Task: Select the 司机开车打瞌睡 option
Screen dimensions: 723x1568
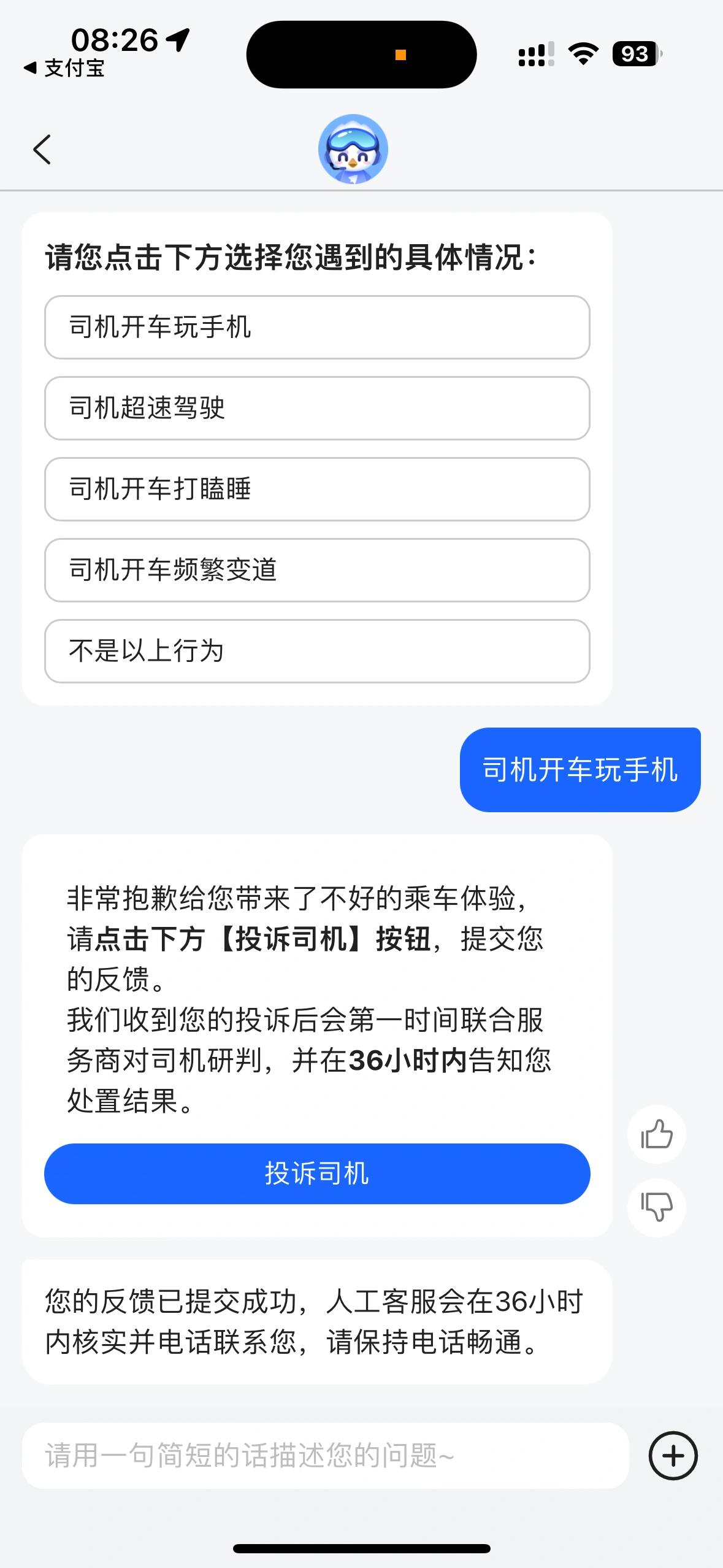Action: point(316,489)
